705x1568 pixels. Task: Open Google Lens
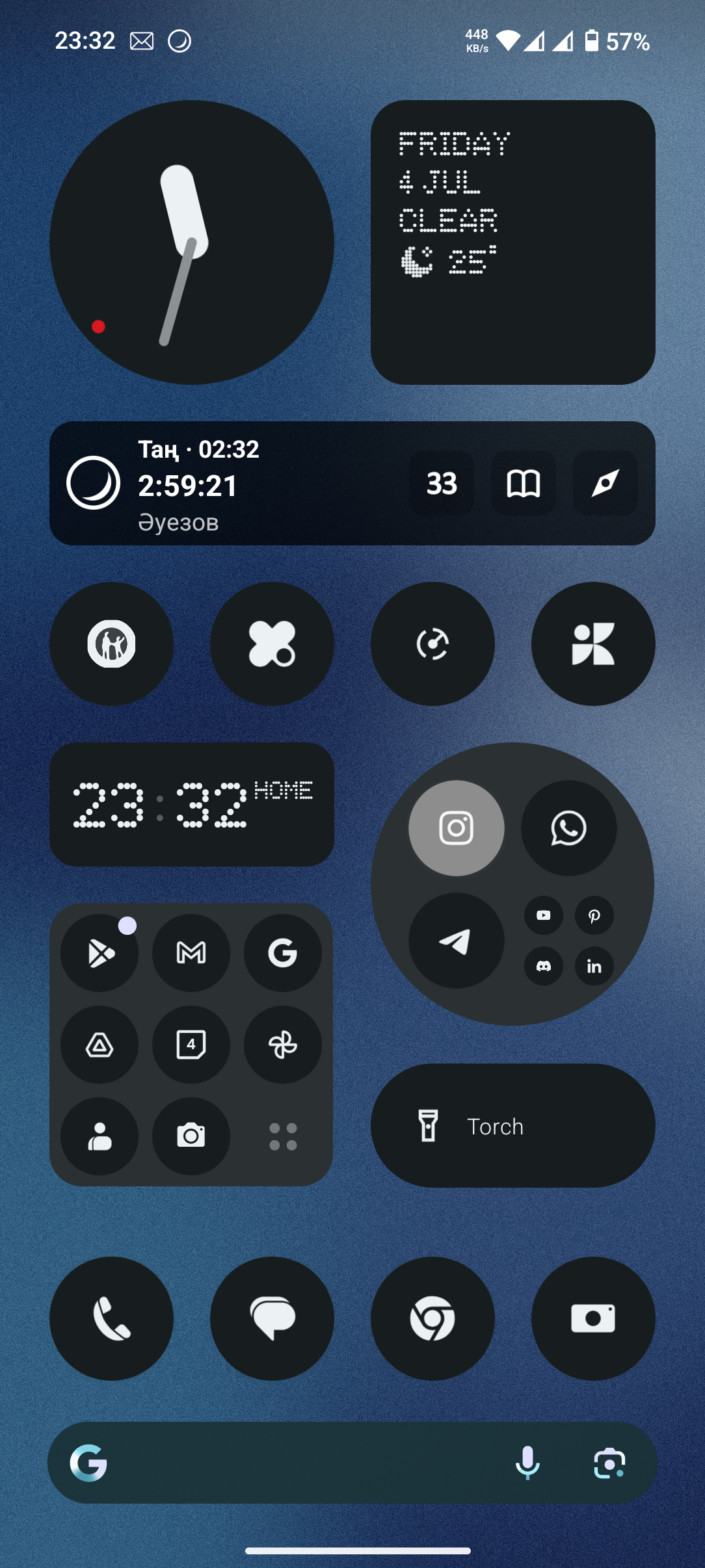[609, 1463]
